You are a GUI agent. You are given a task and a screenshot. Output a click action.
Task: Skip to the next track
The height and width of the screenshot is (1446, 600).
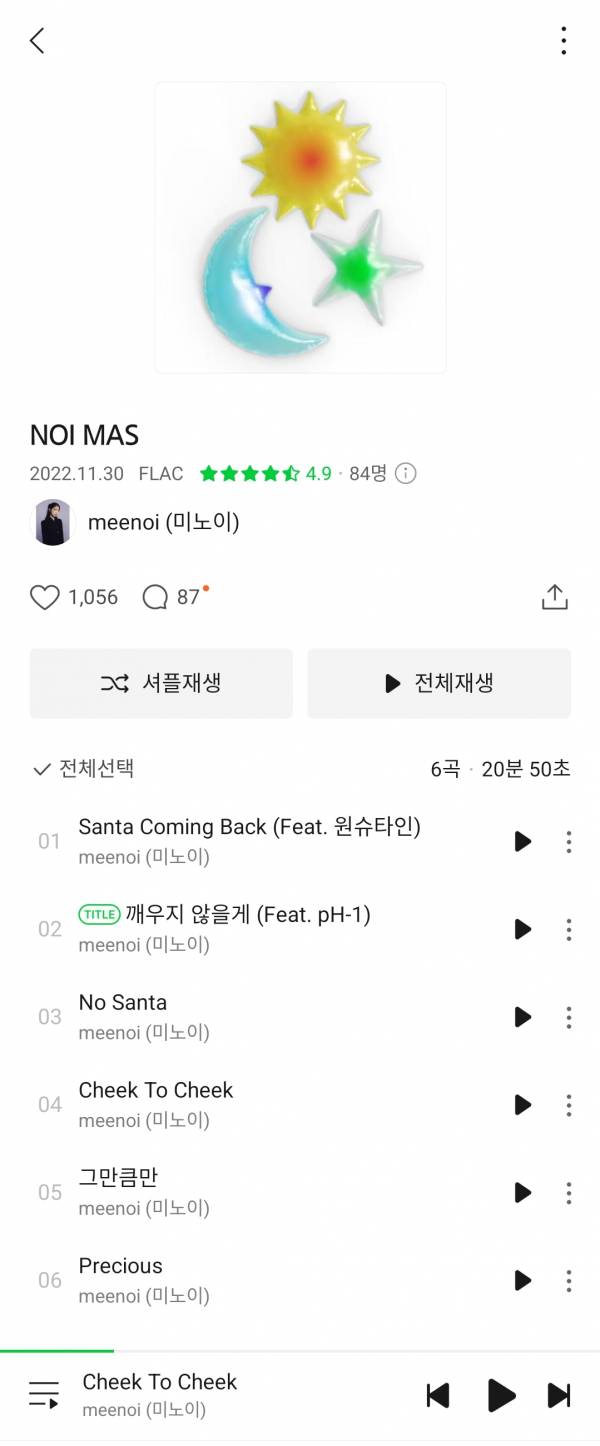click(x=559, y=1395)
